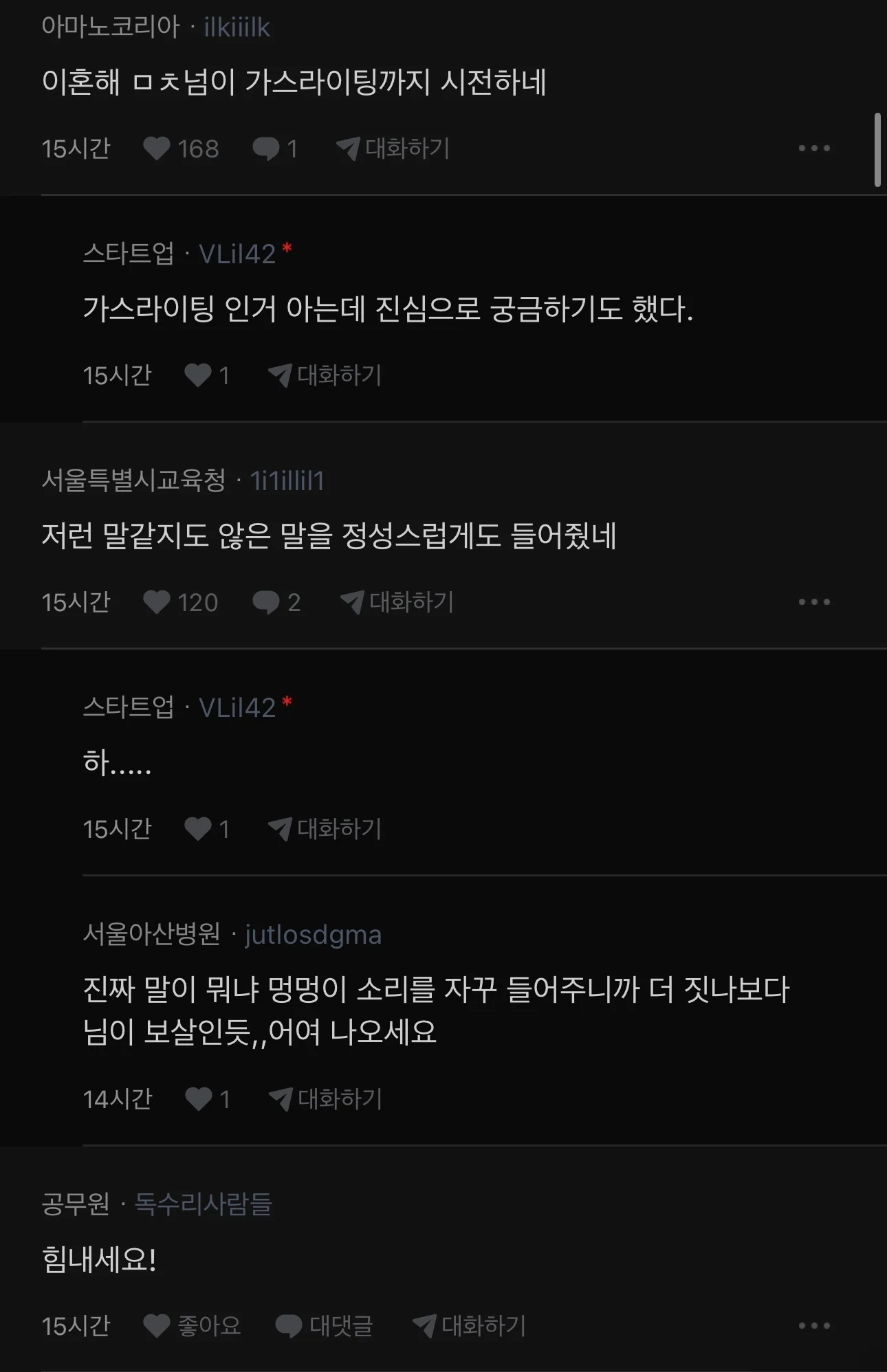Open the ellipsis menu on 1i1illil1's comment
This screenshot has width=887, height=1372.
pos(815,602)
